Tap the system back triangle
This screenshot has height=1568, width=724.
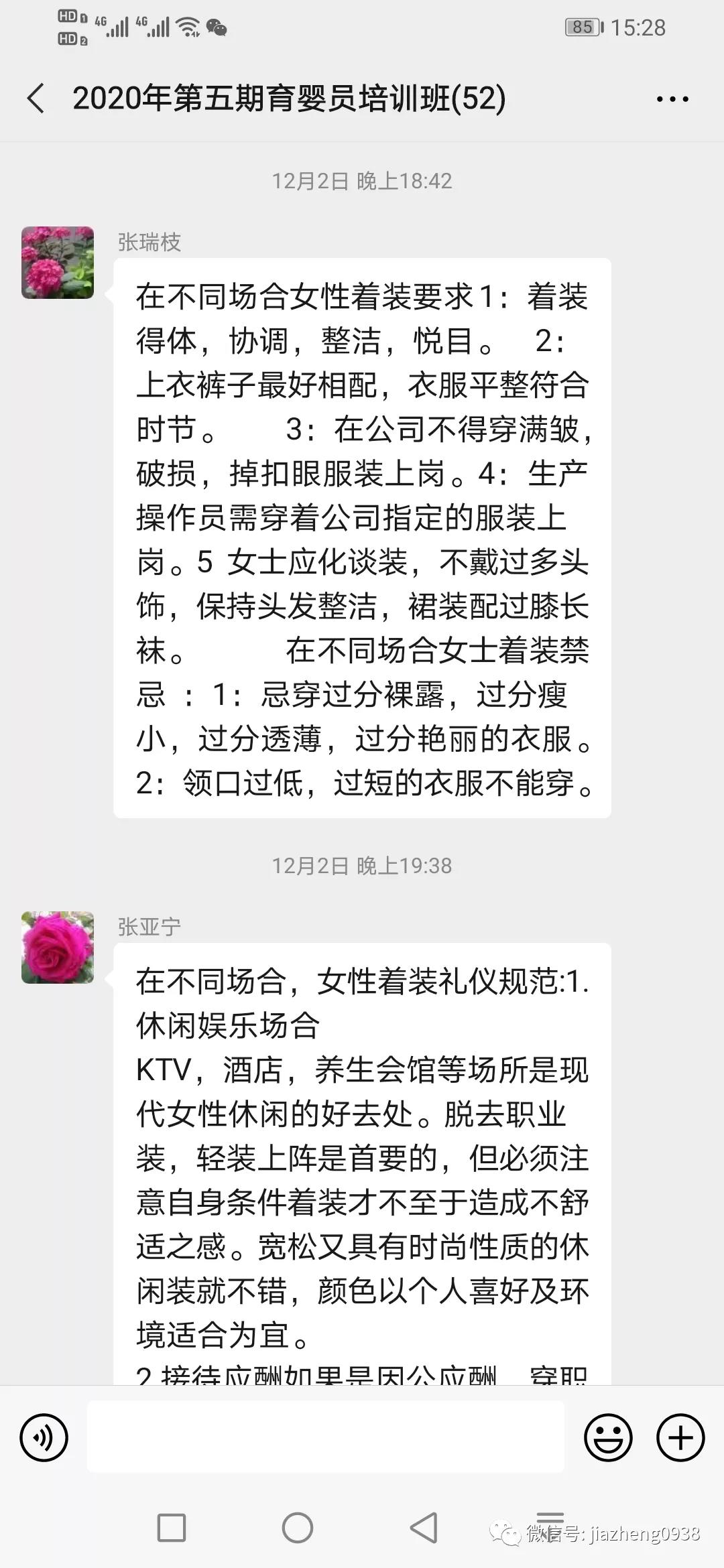[x=424, y=1528]
